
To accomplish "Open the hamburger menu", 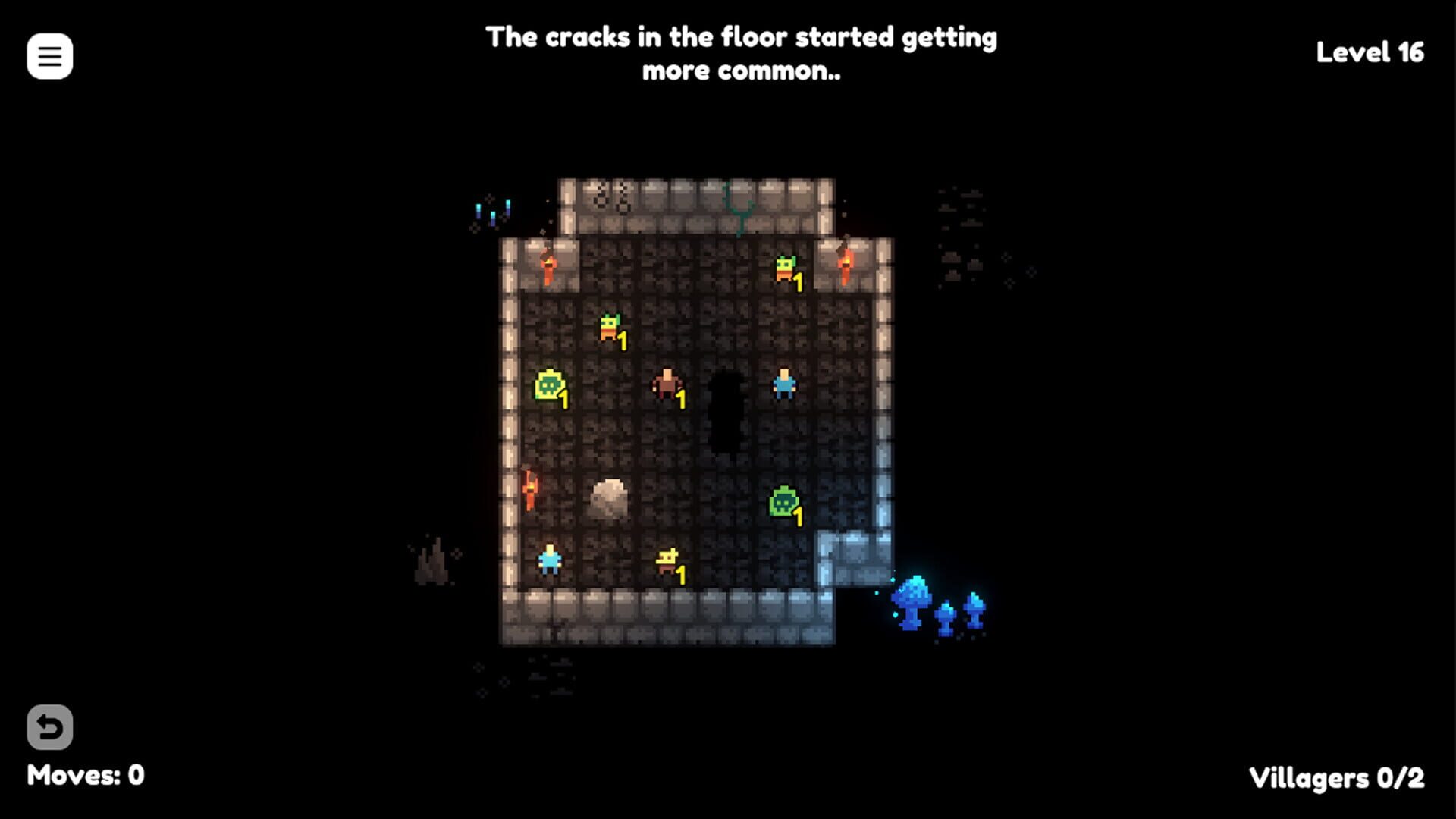I will pos(50,56).
